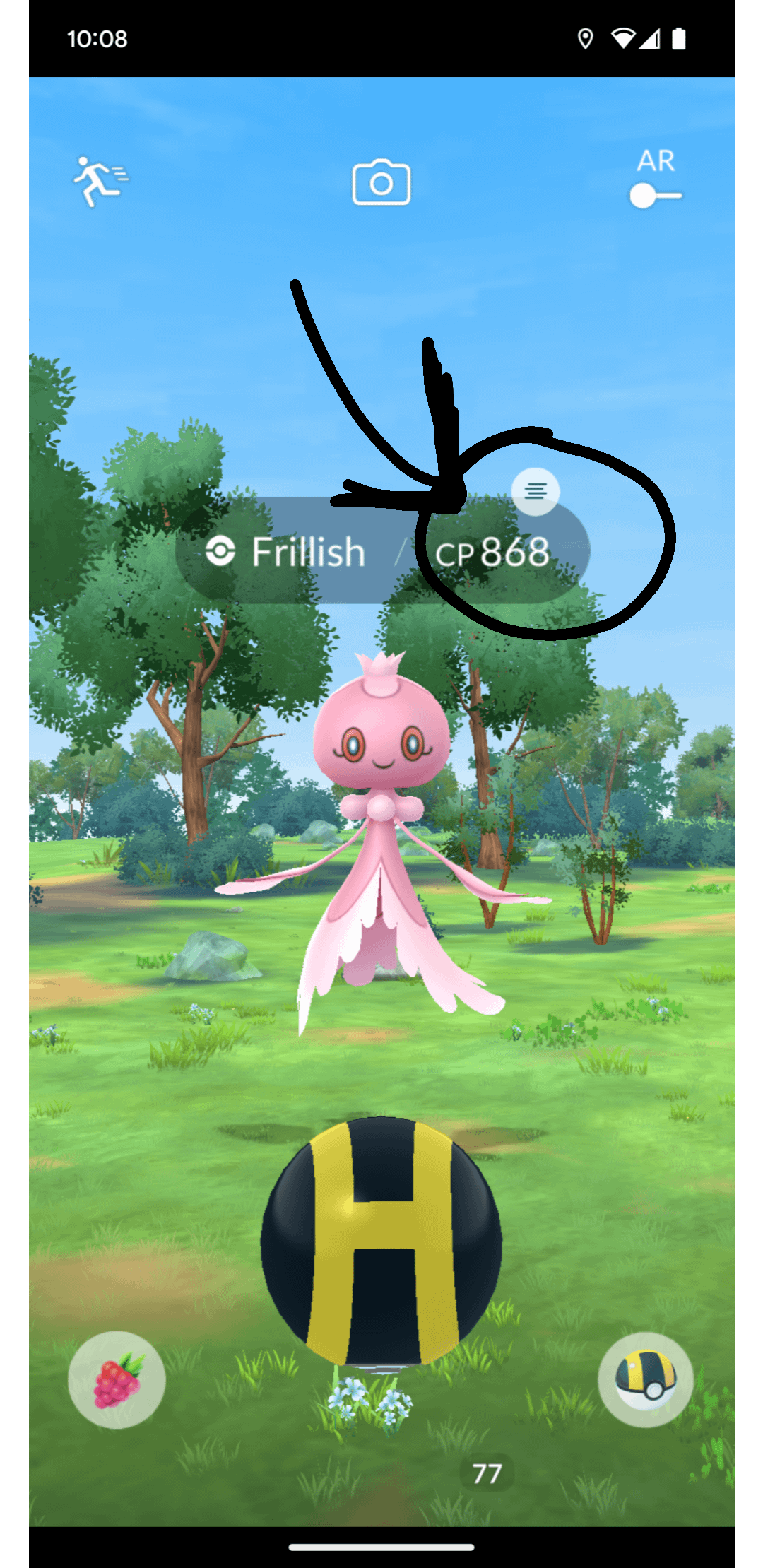
Task: Open the details icon above the CP
Action: [x=536, y=490]
